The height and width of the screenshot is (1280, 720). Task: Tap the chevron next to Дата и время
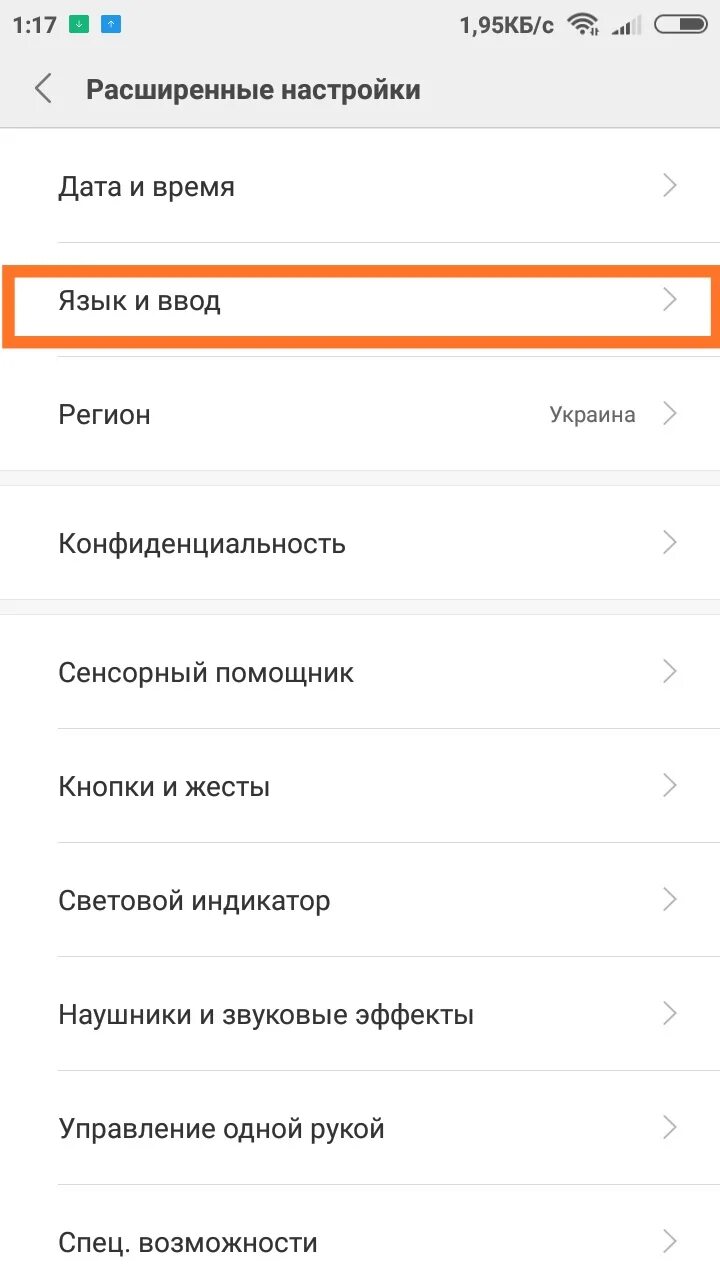tap(670, 186)
